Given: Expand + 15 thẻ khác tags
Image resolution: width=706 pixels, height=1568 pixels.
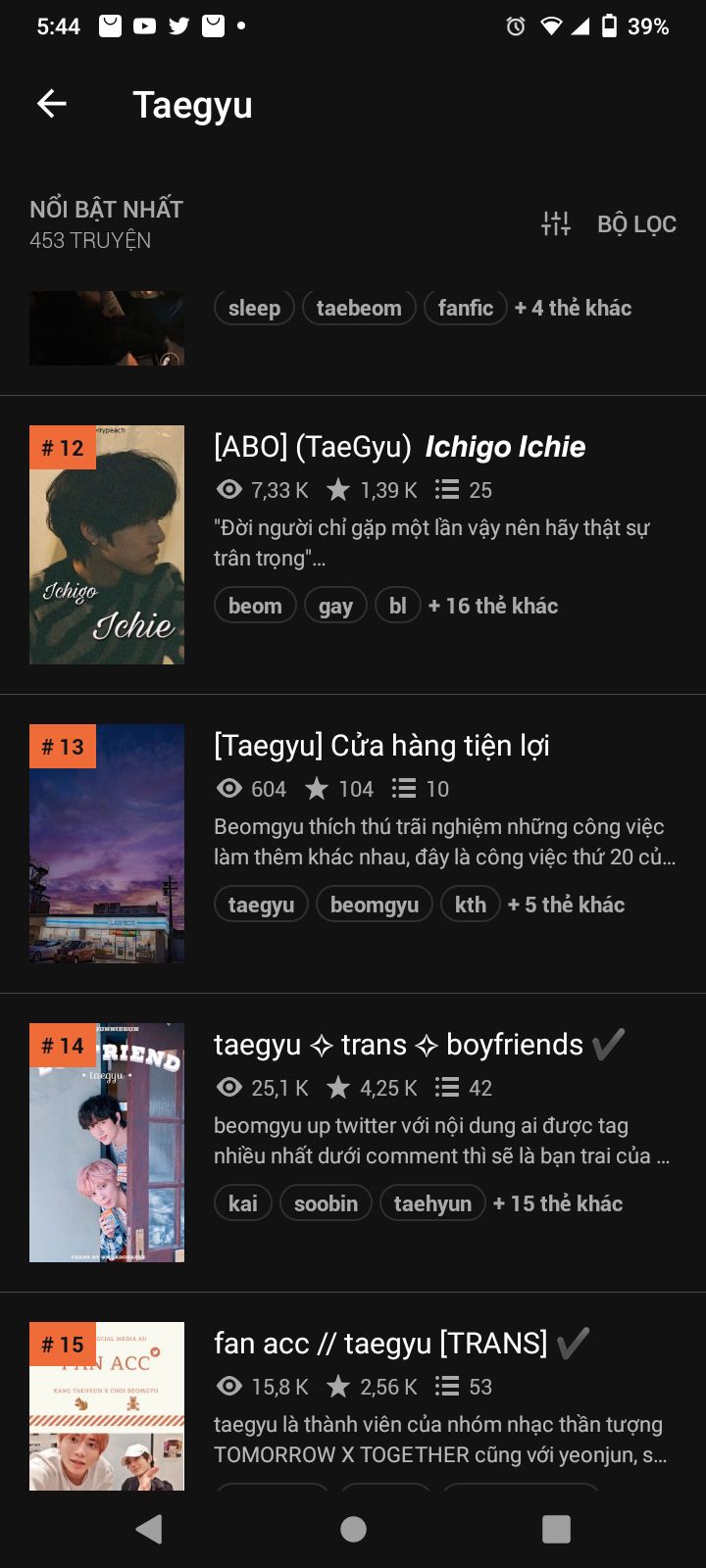Looking at the screenshot, I should (x=558, y=1203).
